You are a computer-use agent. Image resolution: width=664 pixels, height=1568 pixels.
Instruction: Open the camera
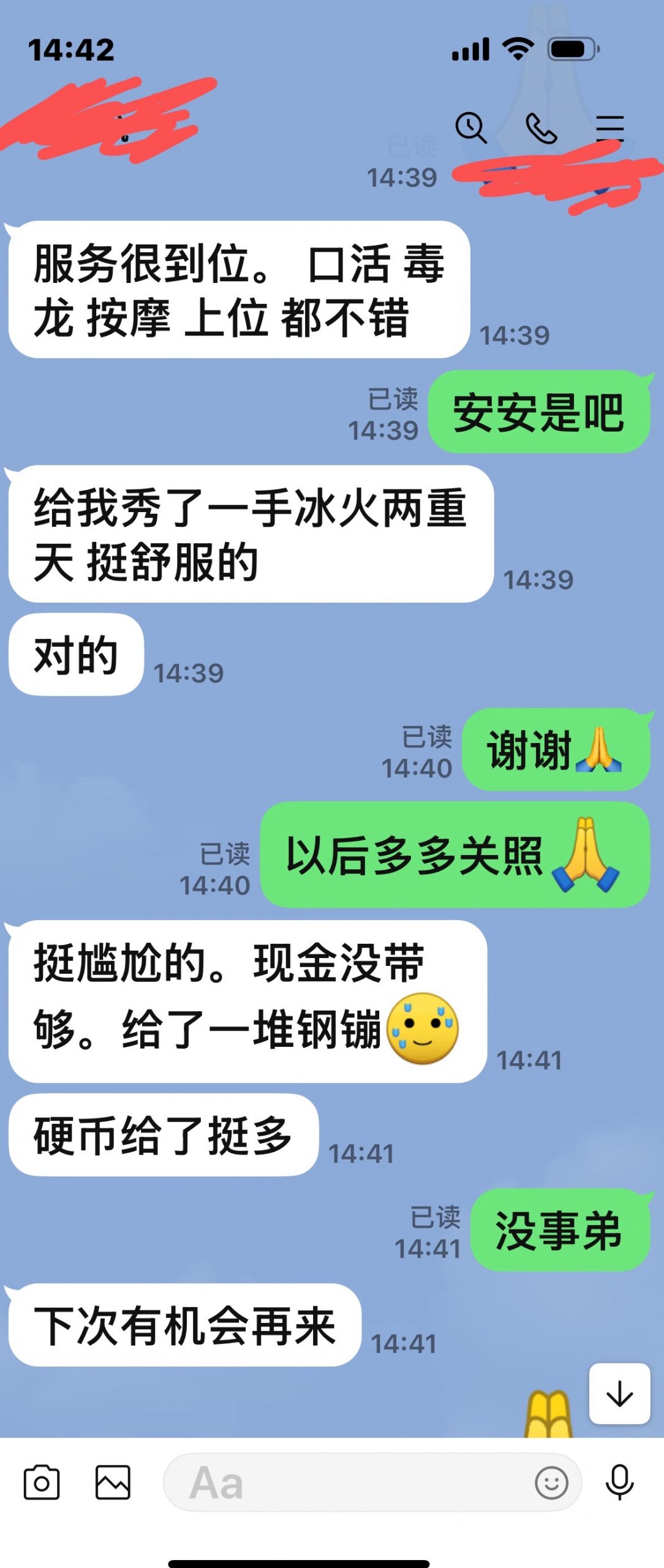point(42,1483)
